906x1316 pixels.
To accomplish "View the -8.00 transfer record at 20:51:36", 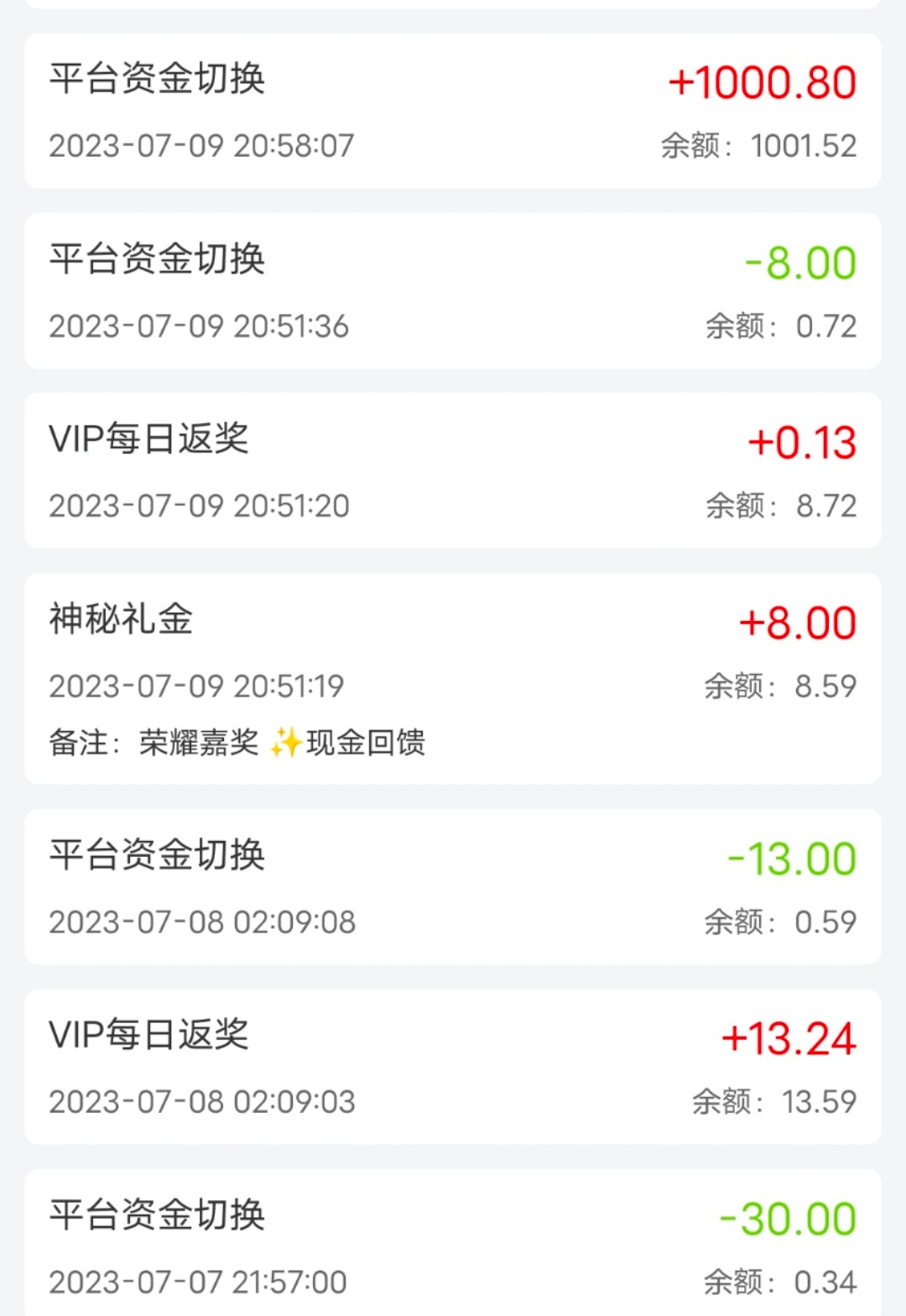I will pos(453,290).
